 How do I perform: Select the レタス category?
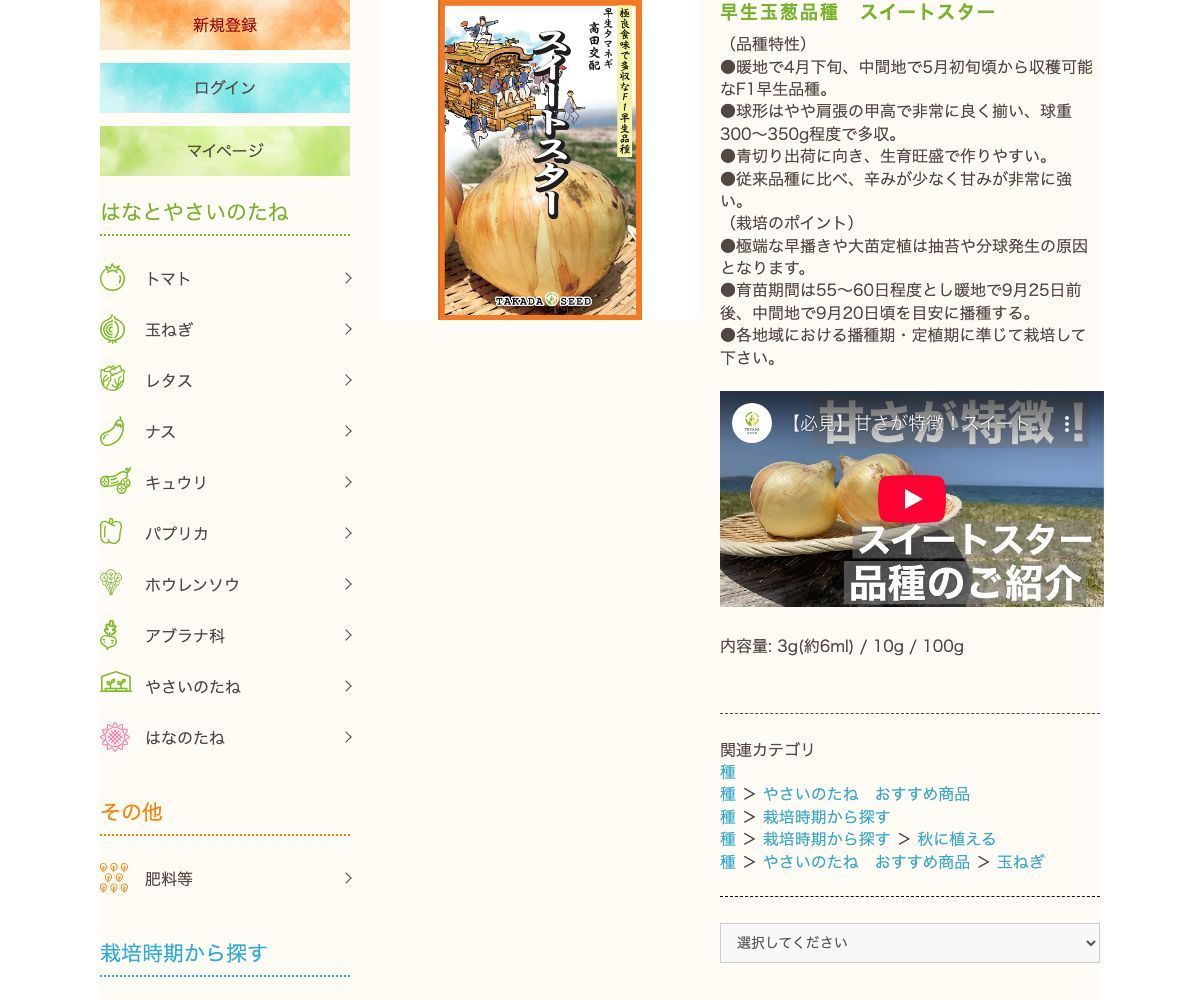click(225, 380)
